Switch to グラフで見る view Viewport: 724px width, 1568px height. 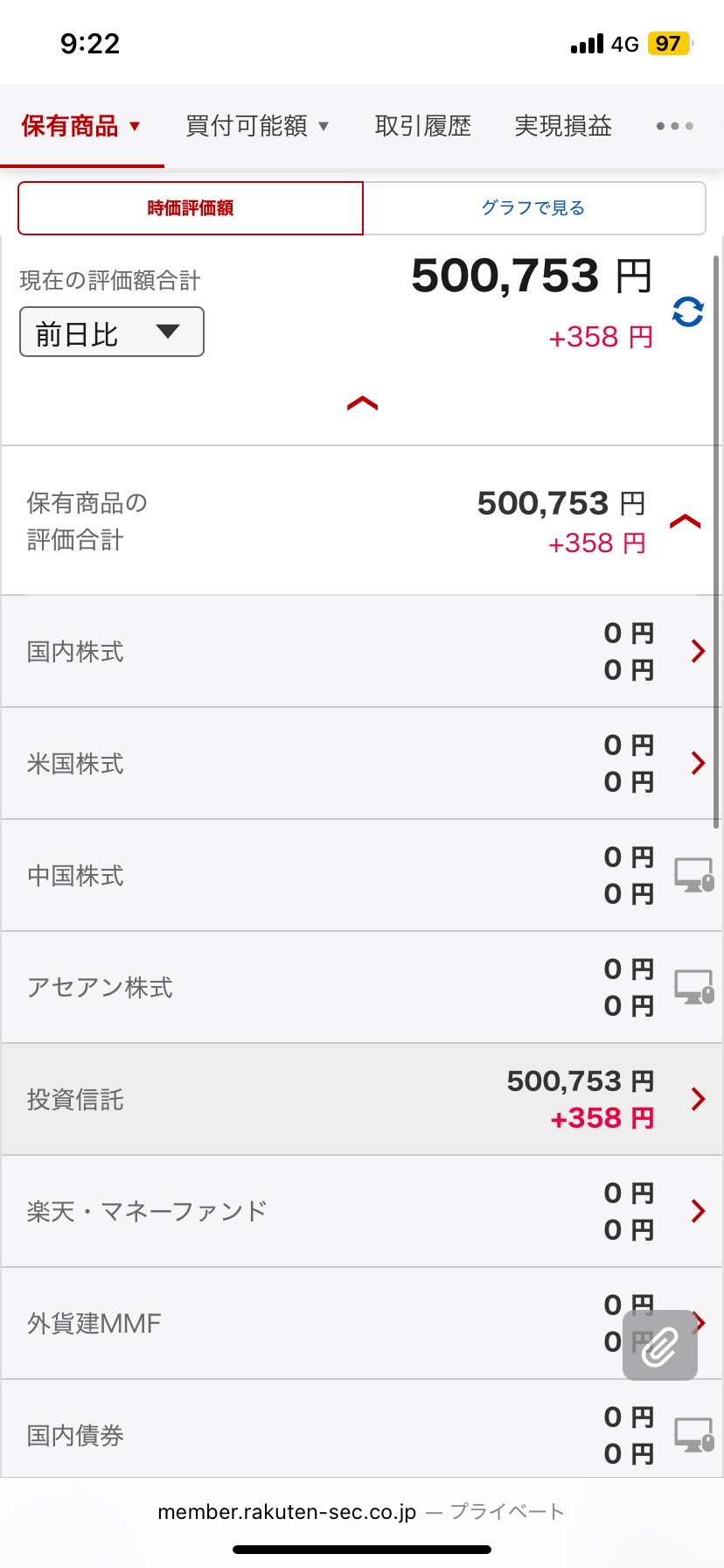533,208
